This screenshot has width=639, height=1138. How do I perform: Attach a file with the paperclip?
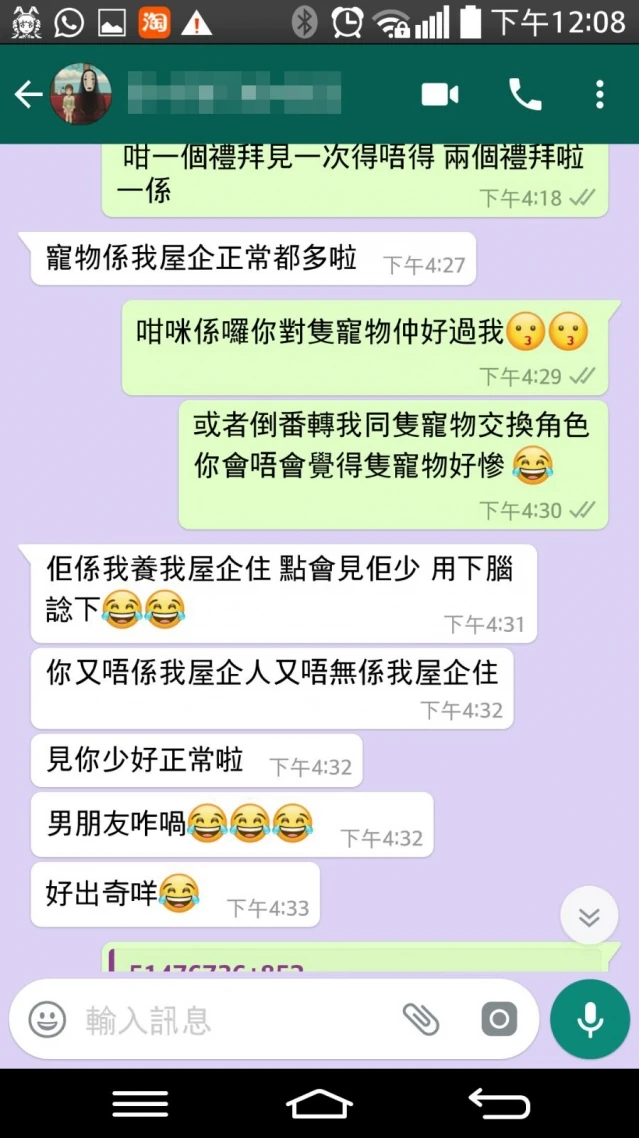click(x=421, y=1019)
